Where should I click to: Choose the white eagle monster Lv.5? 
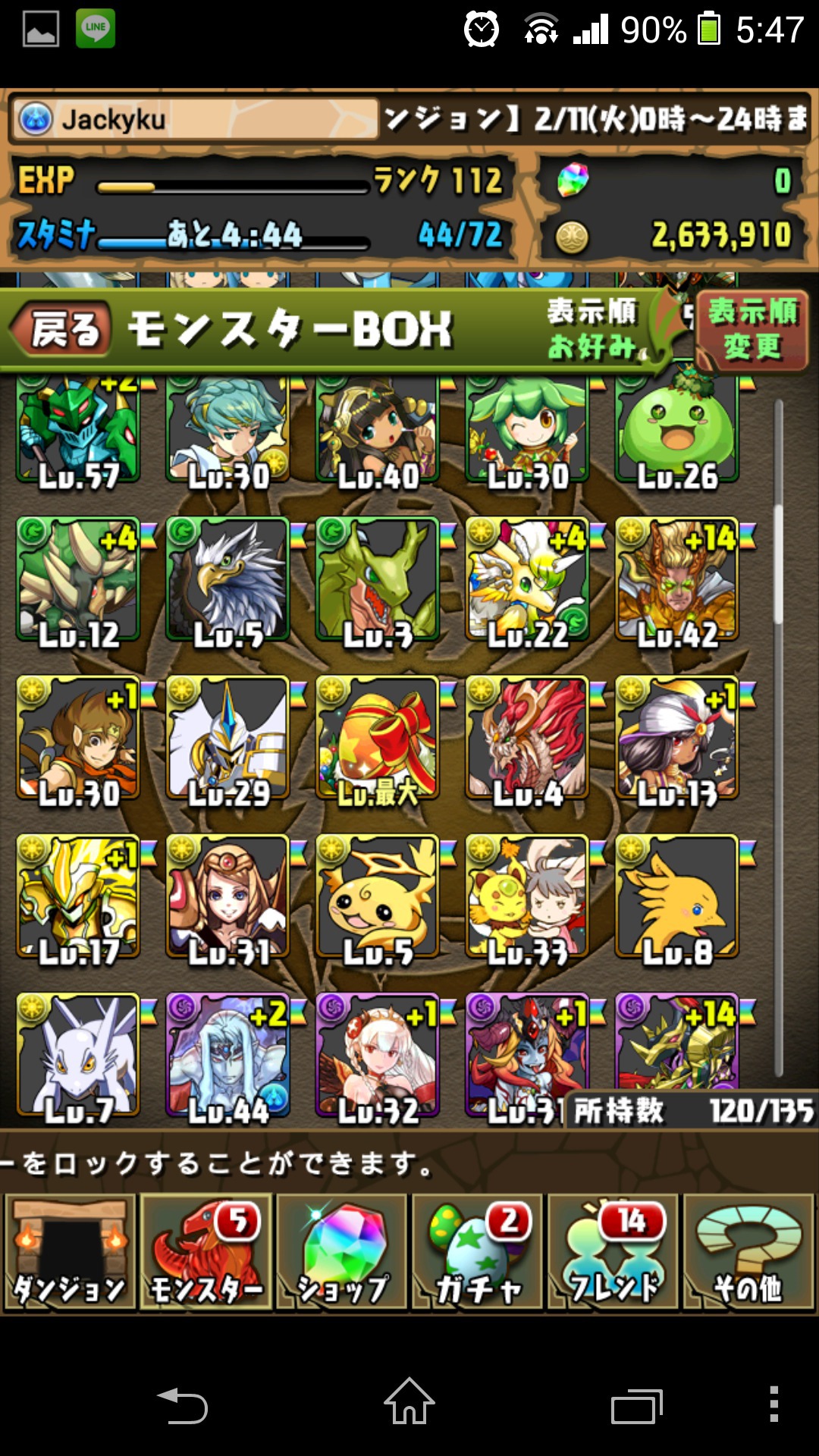tap(227, 580)
